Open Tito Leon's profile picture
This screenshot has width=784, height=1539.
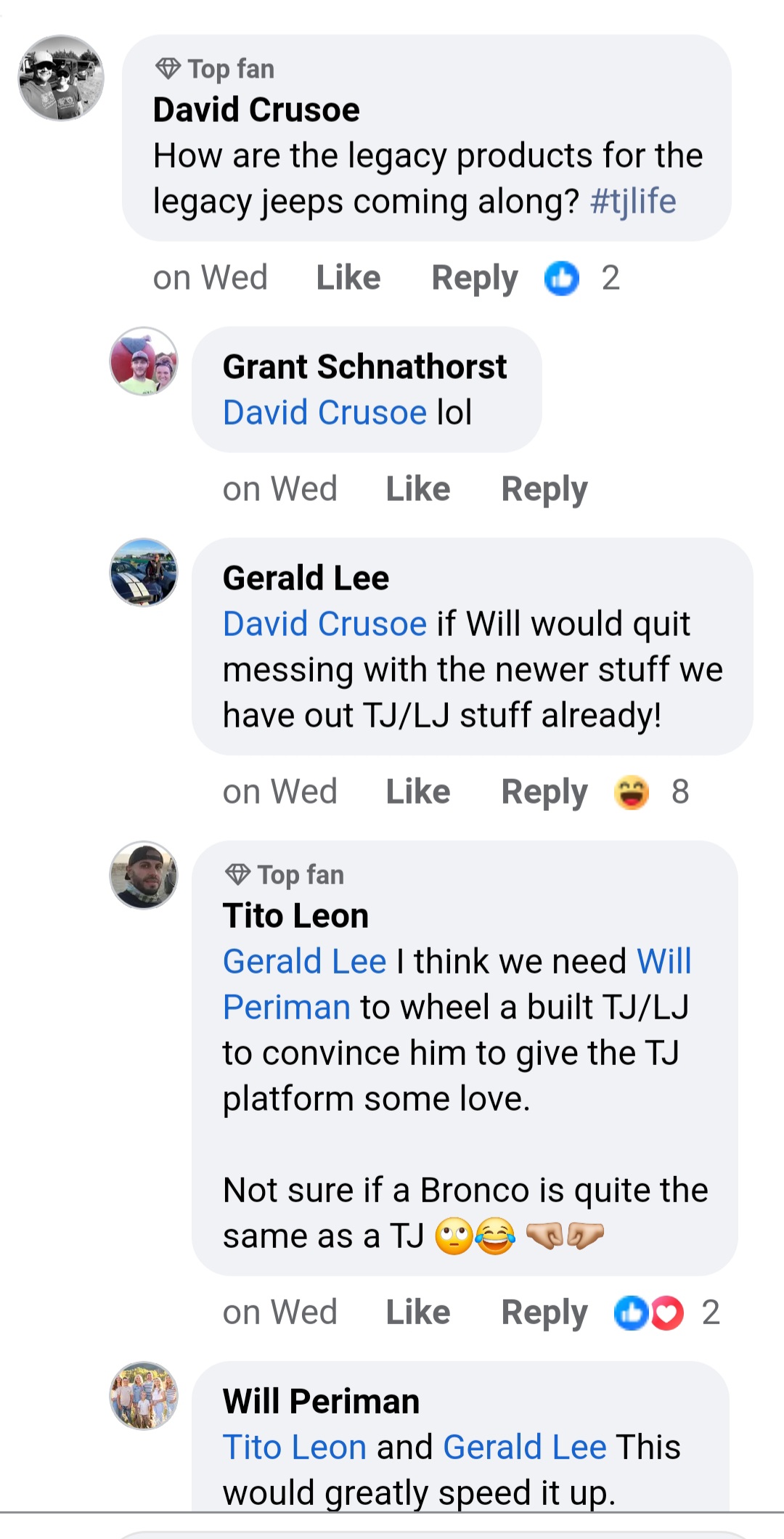[144, 875]
